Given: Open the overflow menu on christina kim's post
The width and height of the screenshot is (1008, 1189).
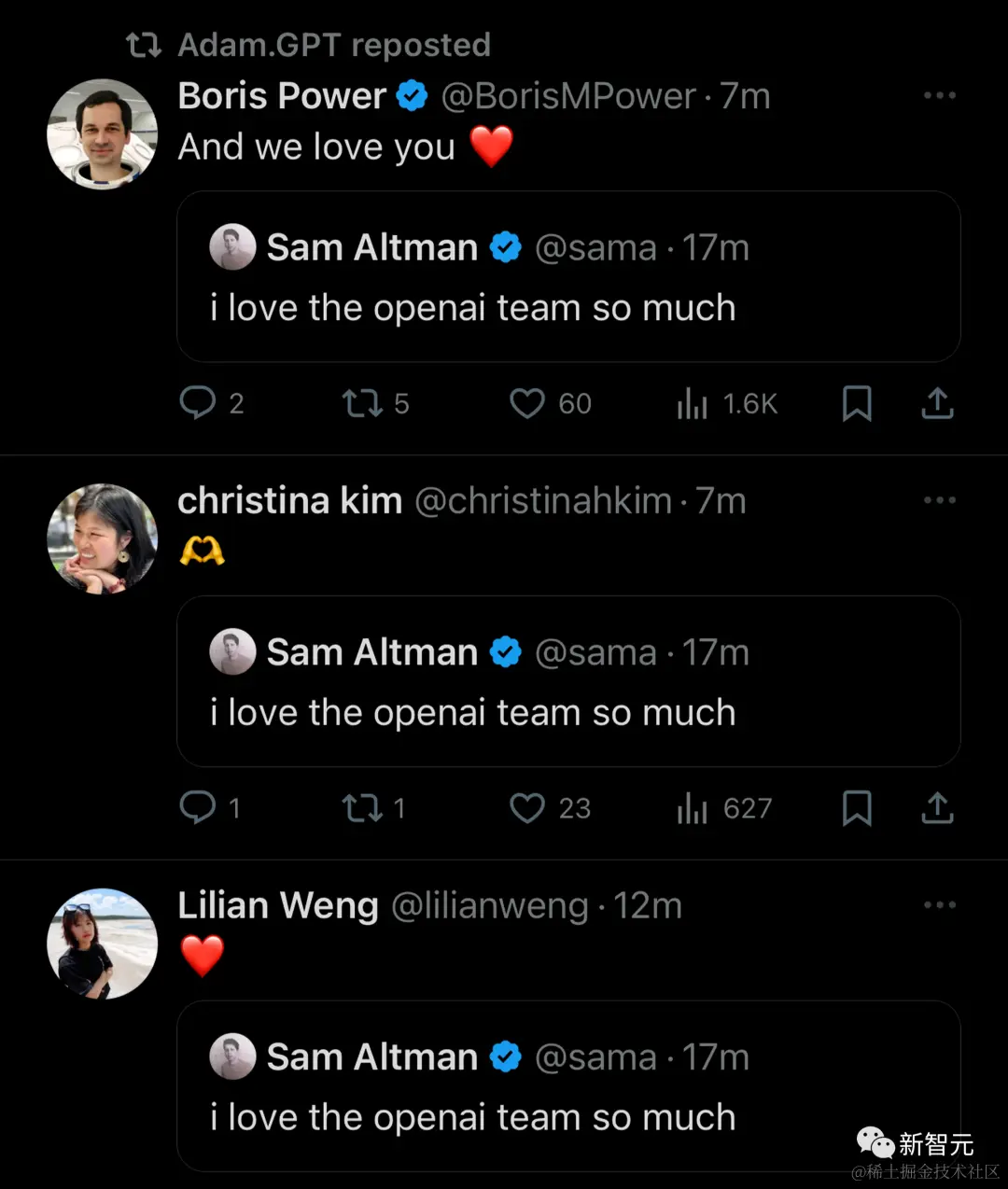Looking at the screenshot, I should (x=939, y=501).
